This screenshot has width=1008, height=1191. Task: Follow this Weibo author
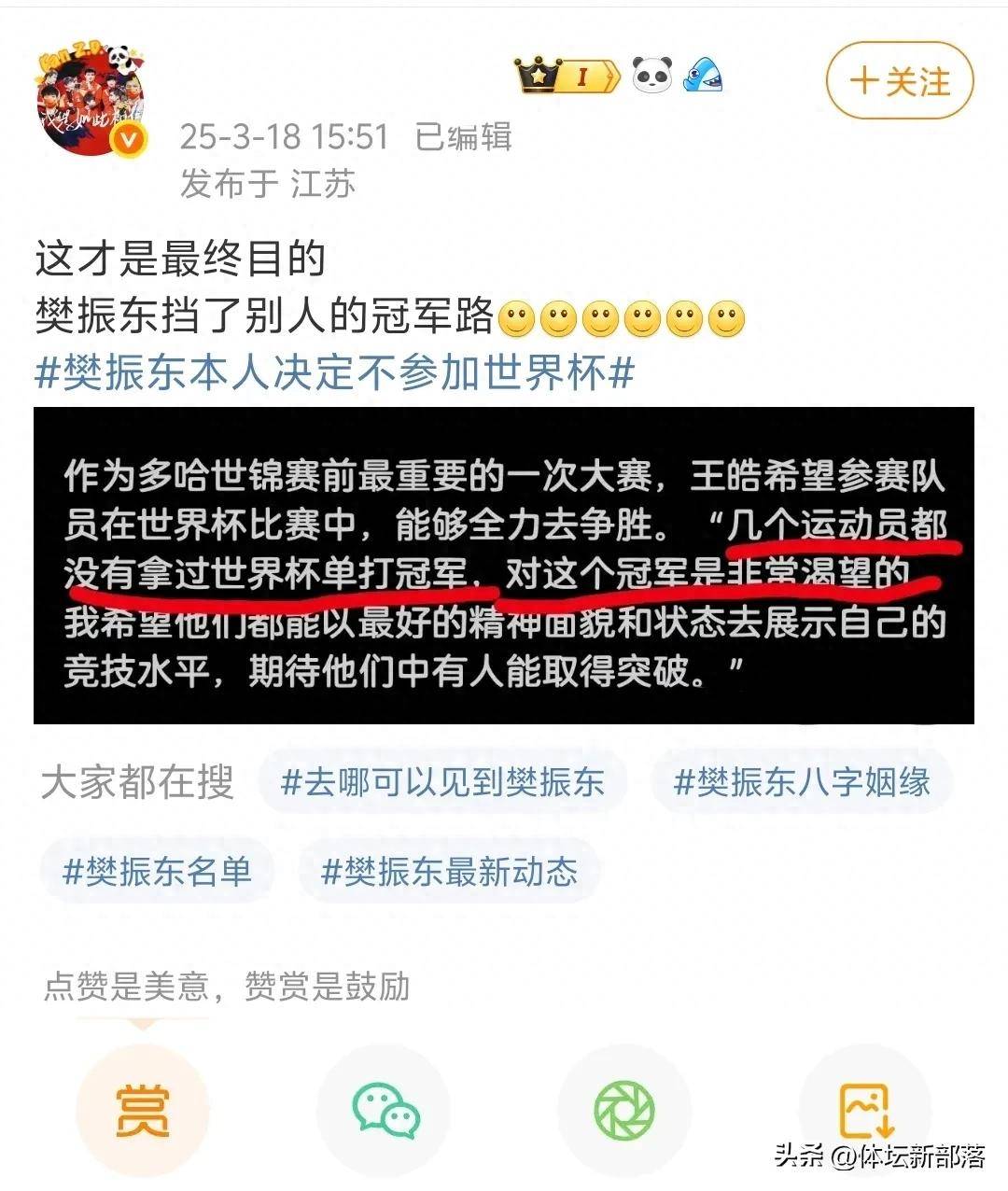[x=899, y=82]
